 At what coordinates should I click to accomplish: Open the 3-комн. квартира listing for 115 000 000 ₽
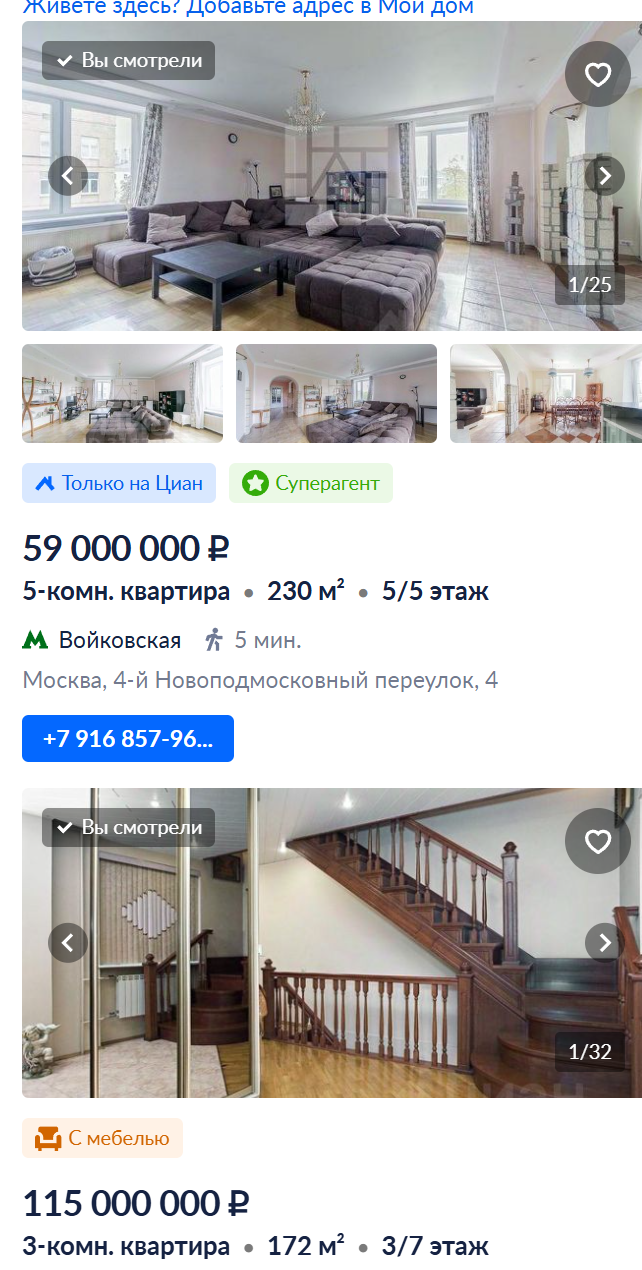coord(127,1247)
